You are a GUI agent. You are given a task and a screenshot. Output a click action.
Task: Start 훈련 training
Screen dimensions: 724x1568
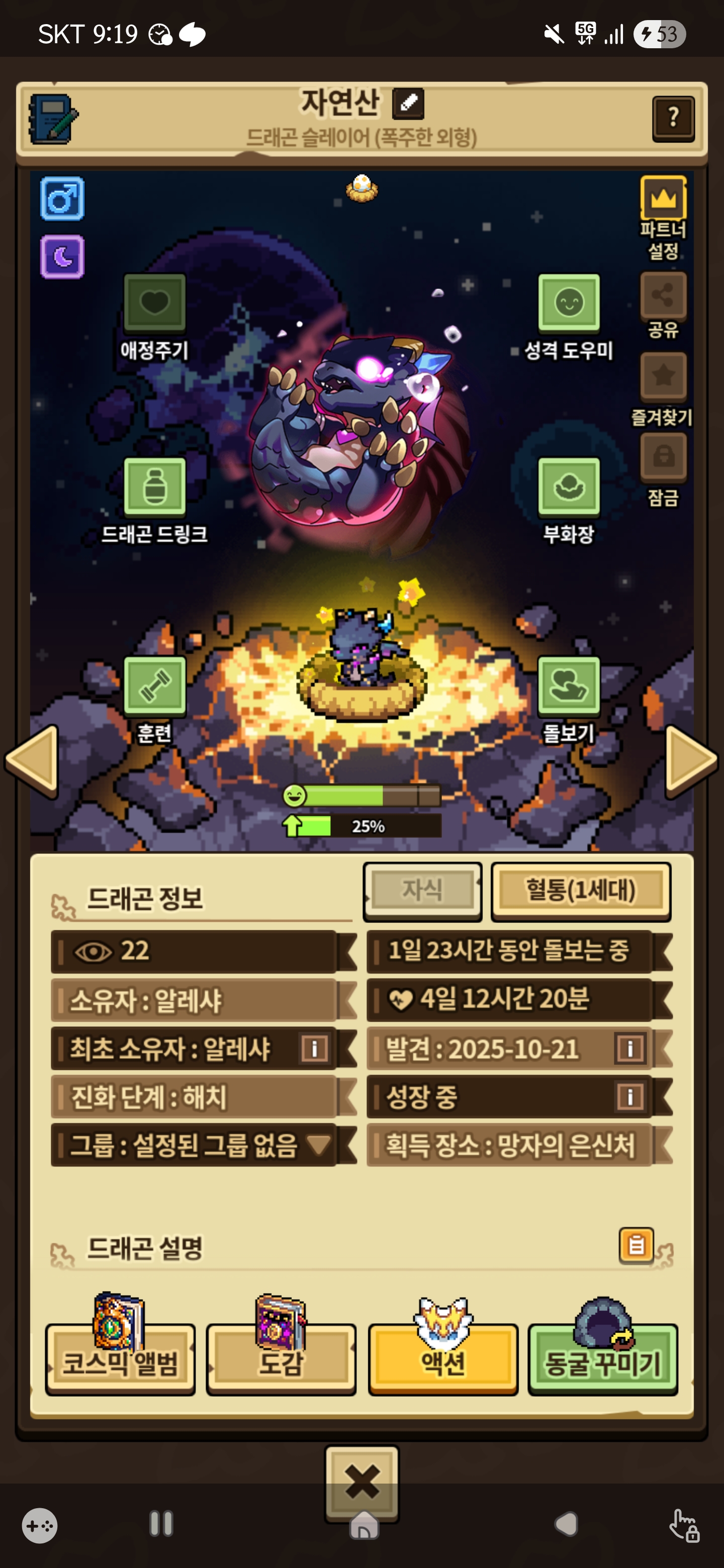point(155,686)
